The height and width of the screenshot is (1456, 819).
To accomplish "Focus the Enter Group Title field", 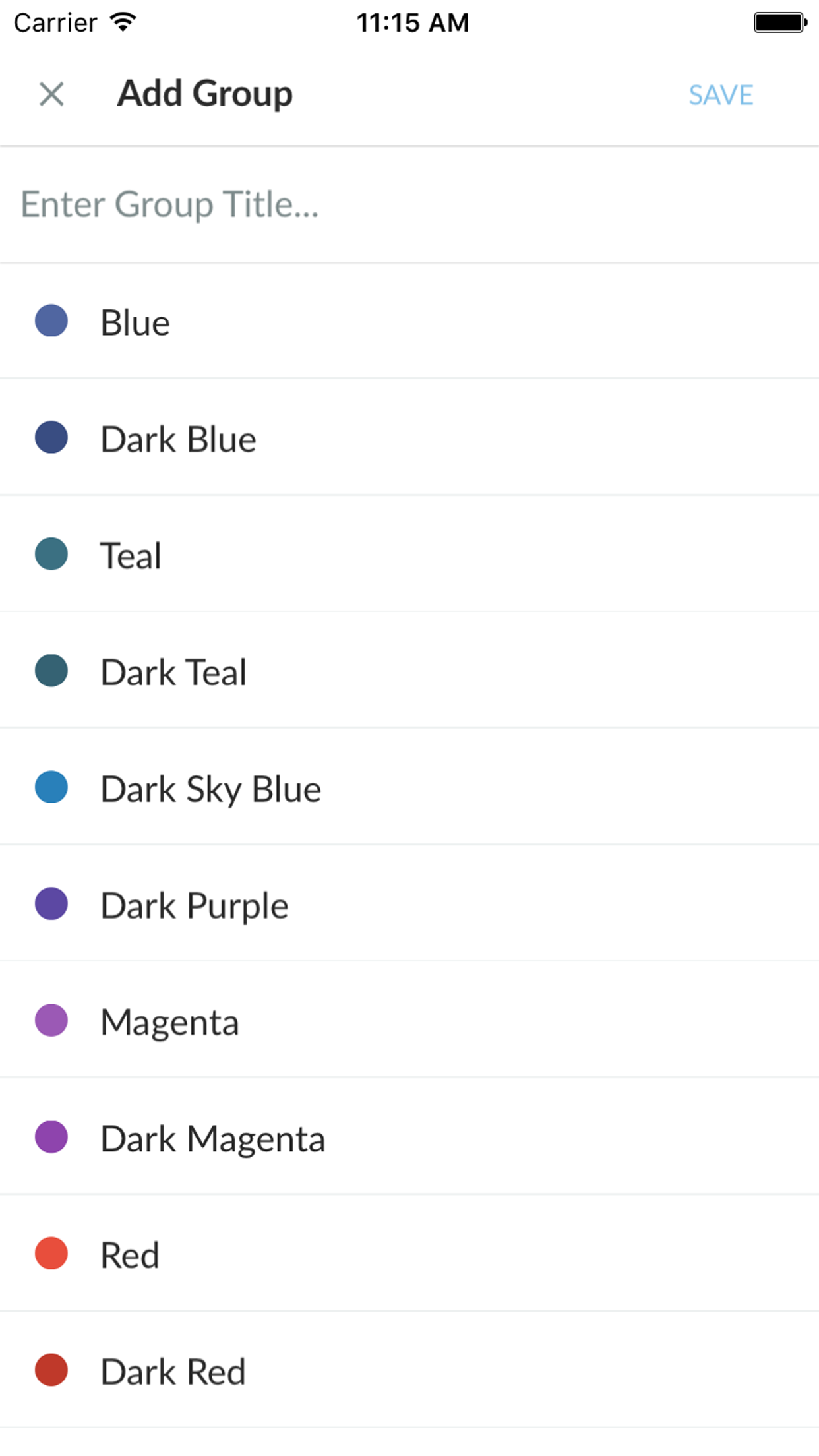I will click(409, 204).
